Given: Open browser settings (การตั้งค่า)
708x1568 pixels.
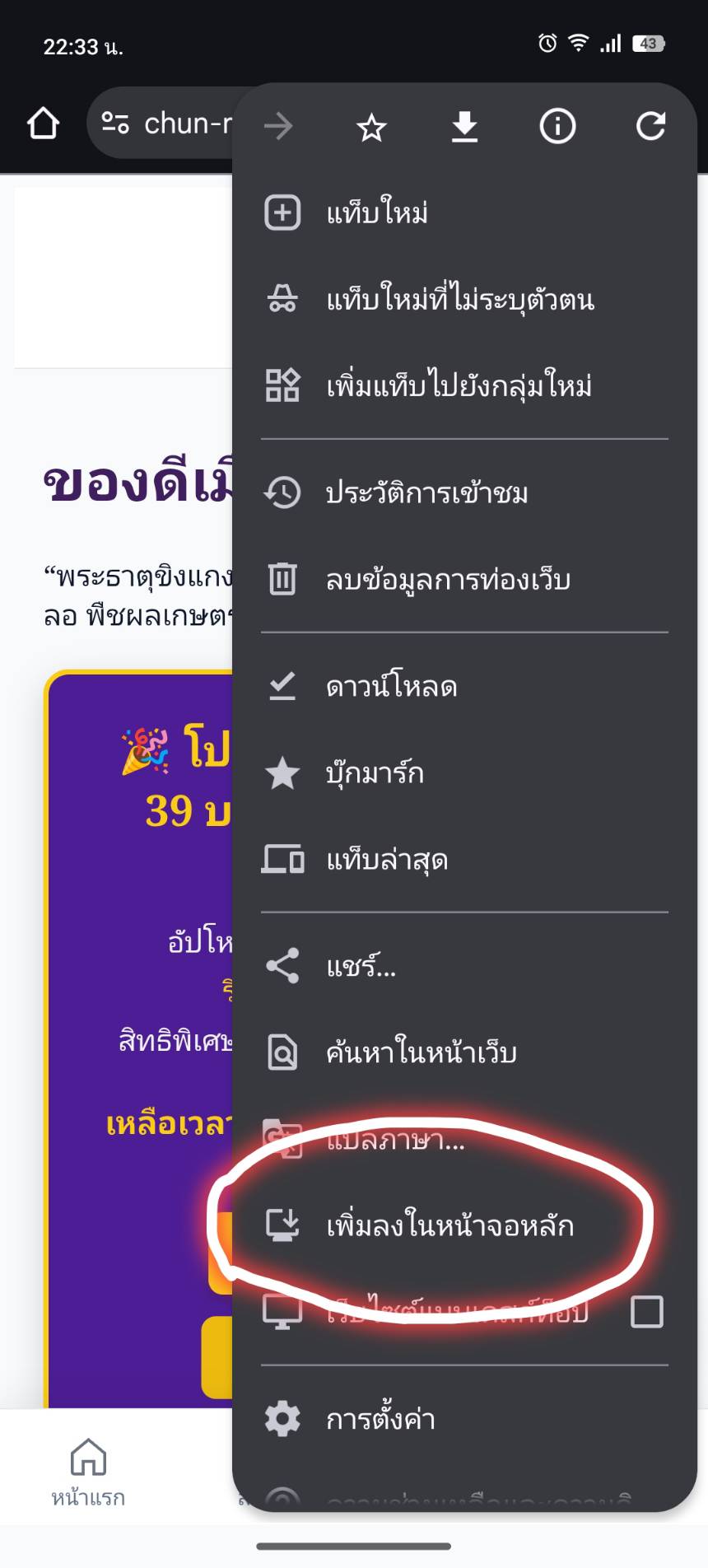Looking at the screenshot, I should pos(380,1419).
